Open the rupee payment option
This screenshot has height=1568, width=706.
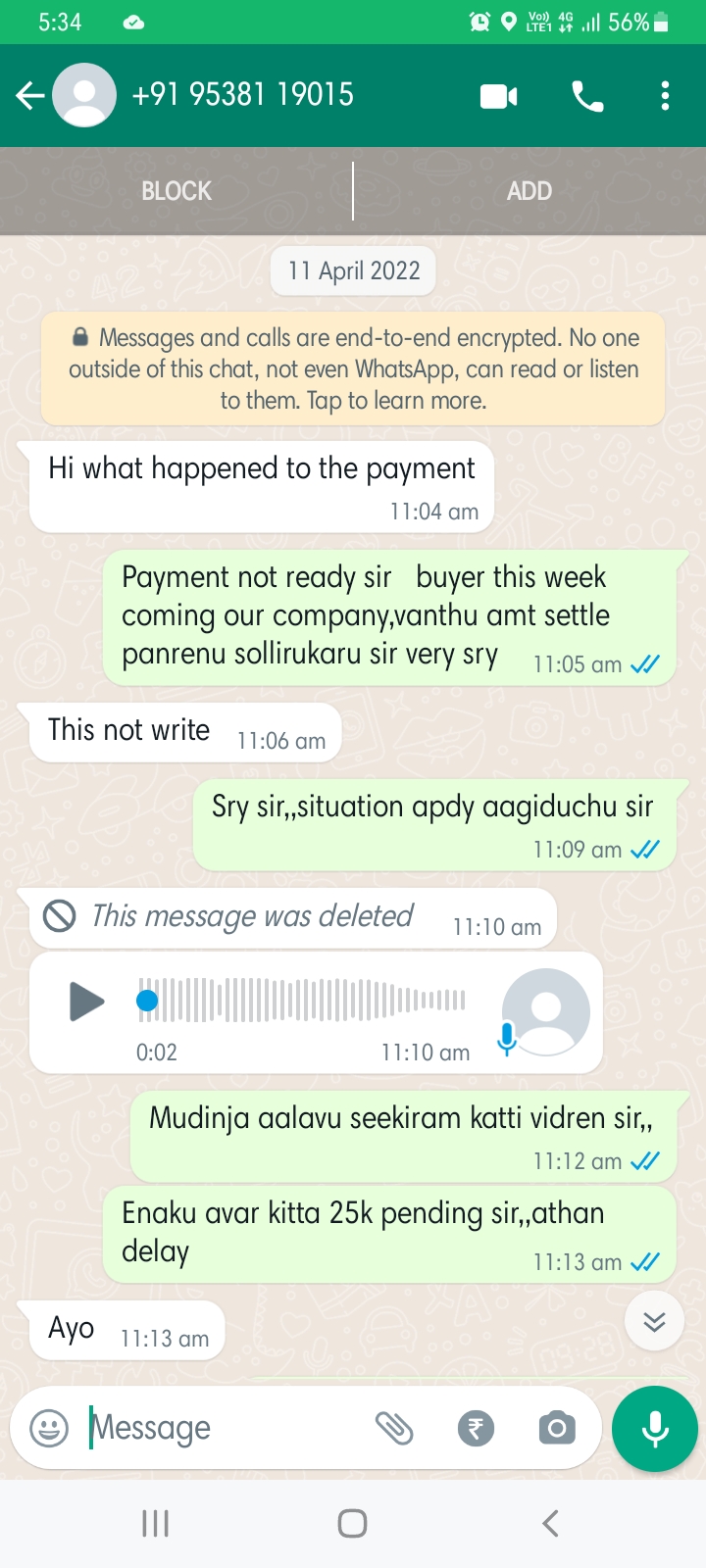(x=476, y=1428)
